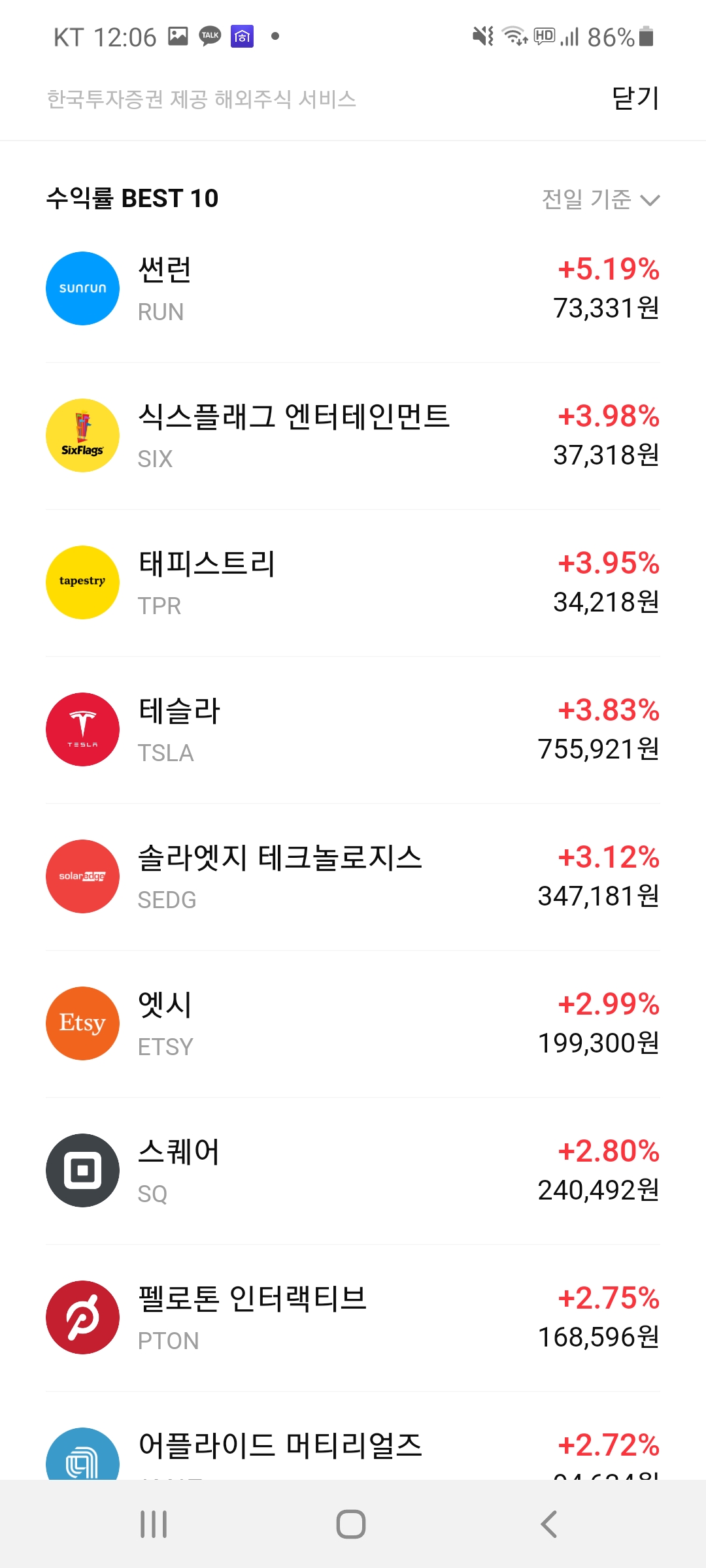Close the screen with 닫기

tap(635, 99)
